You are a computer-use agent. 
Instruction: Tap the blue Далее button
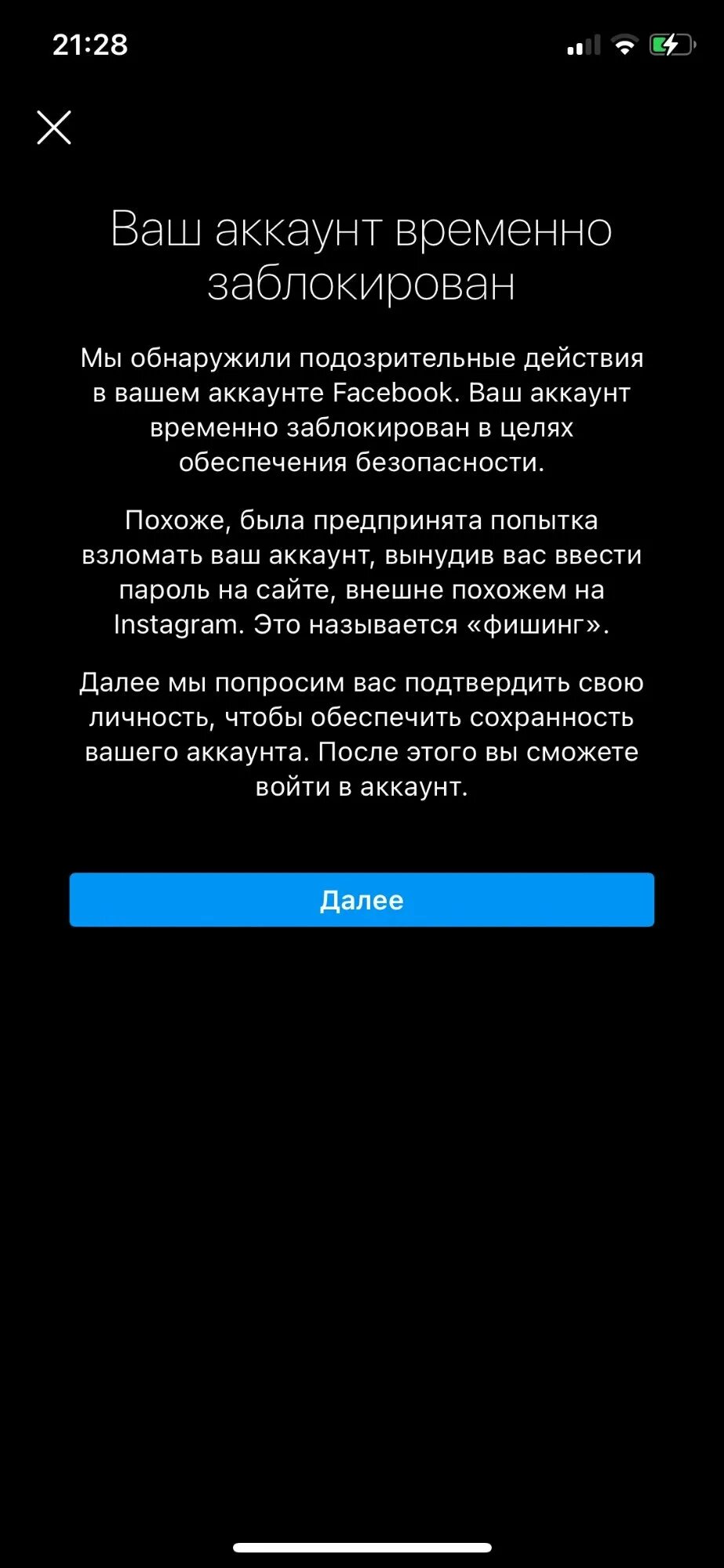click(x=362, y=899)
